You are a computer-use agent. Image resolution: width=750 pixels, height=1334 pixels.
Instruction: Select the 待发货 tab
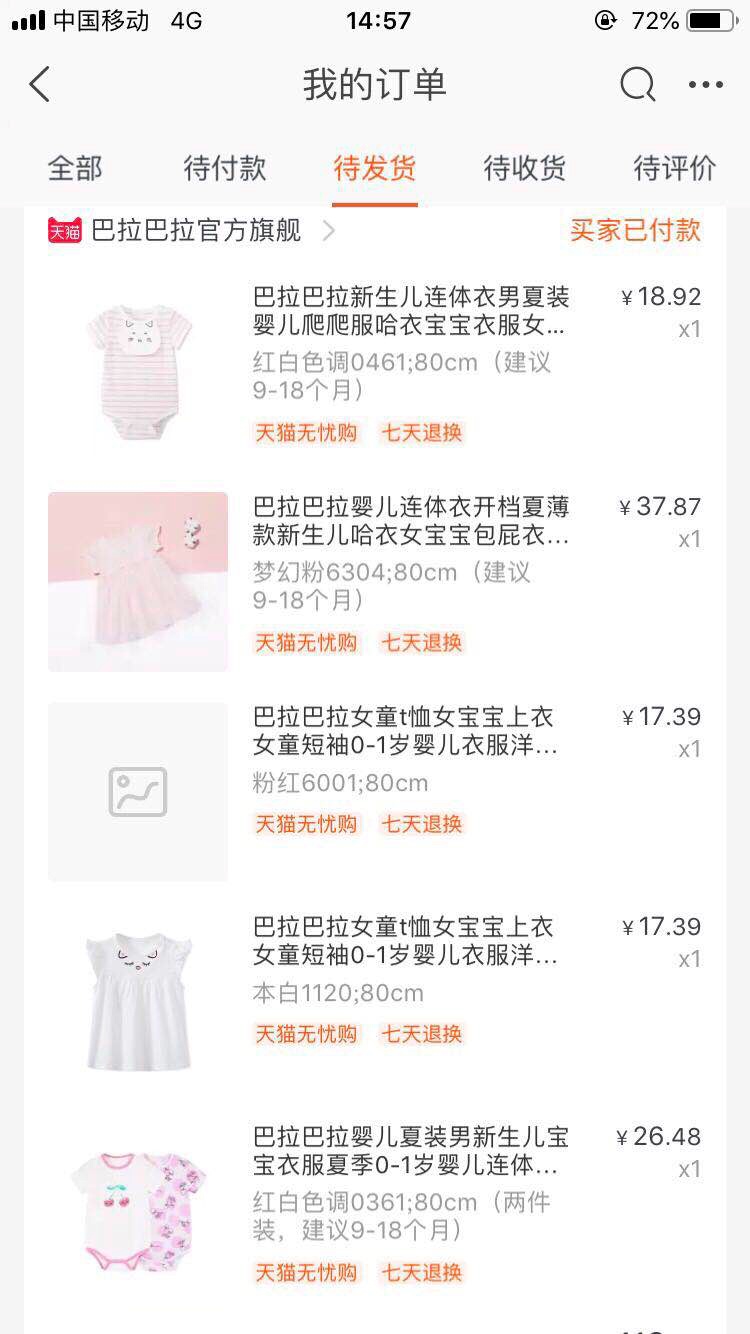point(375,168)
